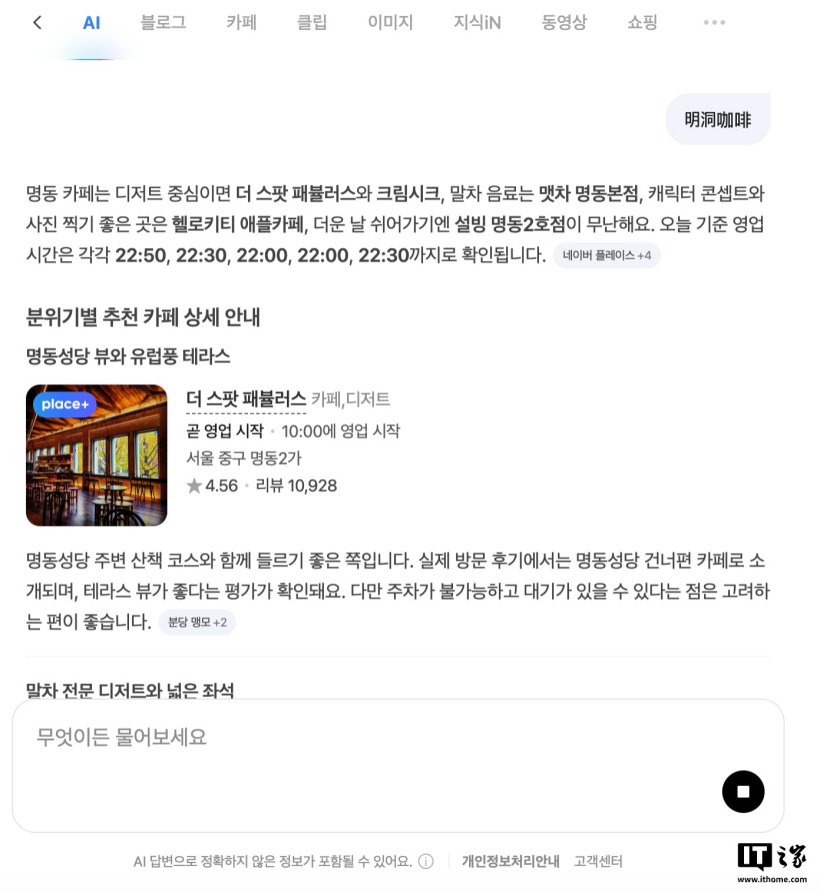Switch to the 카페 tab
This screenshot has width=820, height=892.
coord(242,23)
